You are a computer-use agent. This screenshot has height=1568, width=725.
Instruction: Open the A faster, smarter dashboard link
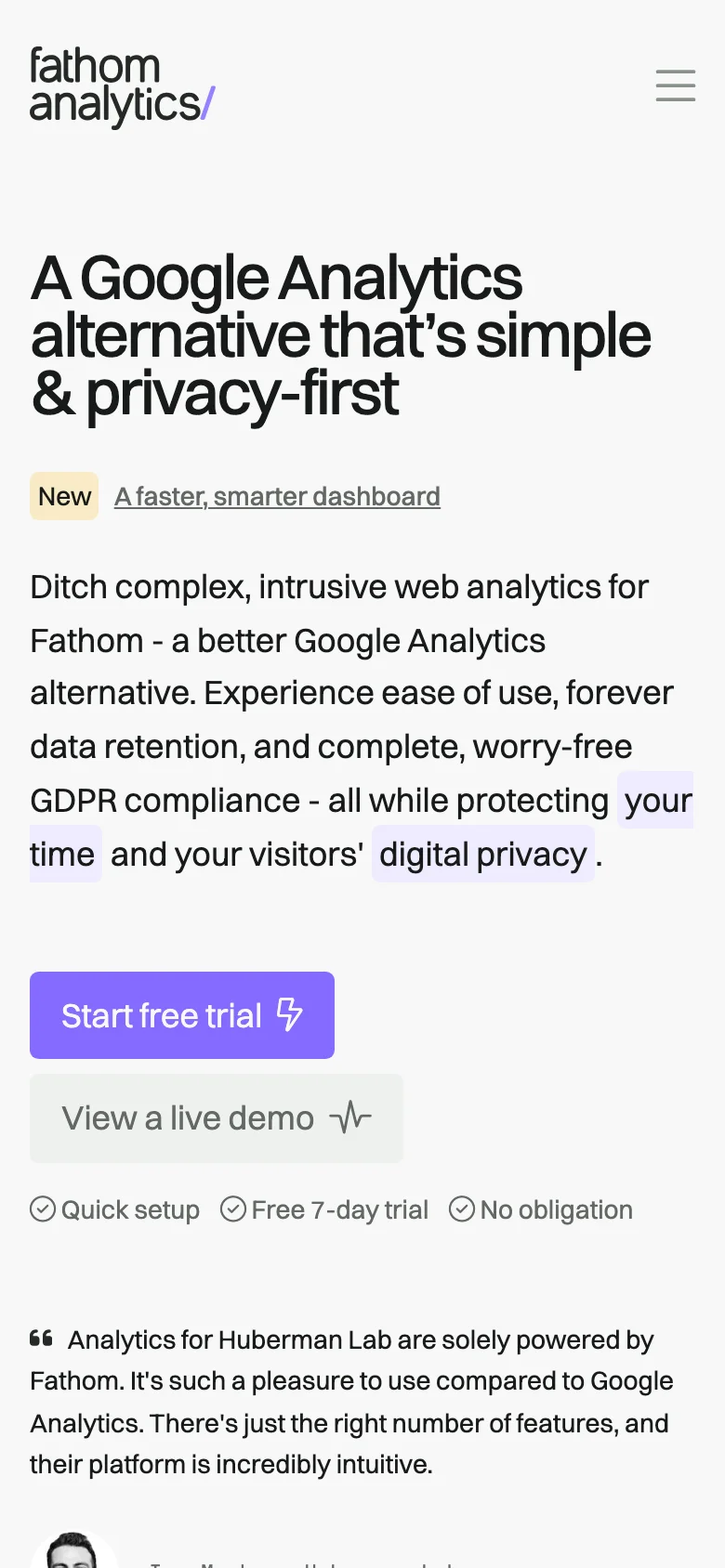pos(276,495)
